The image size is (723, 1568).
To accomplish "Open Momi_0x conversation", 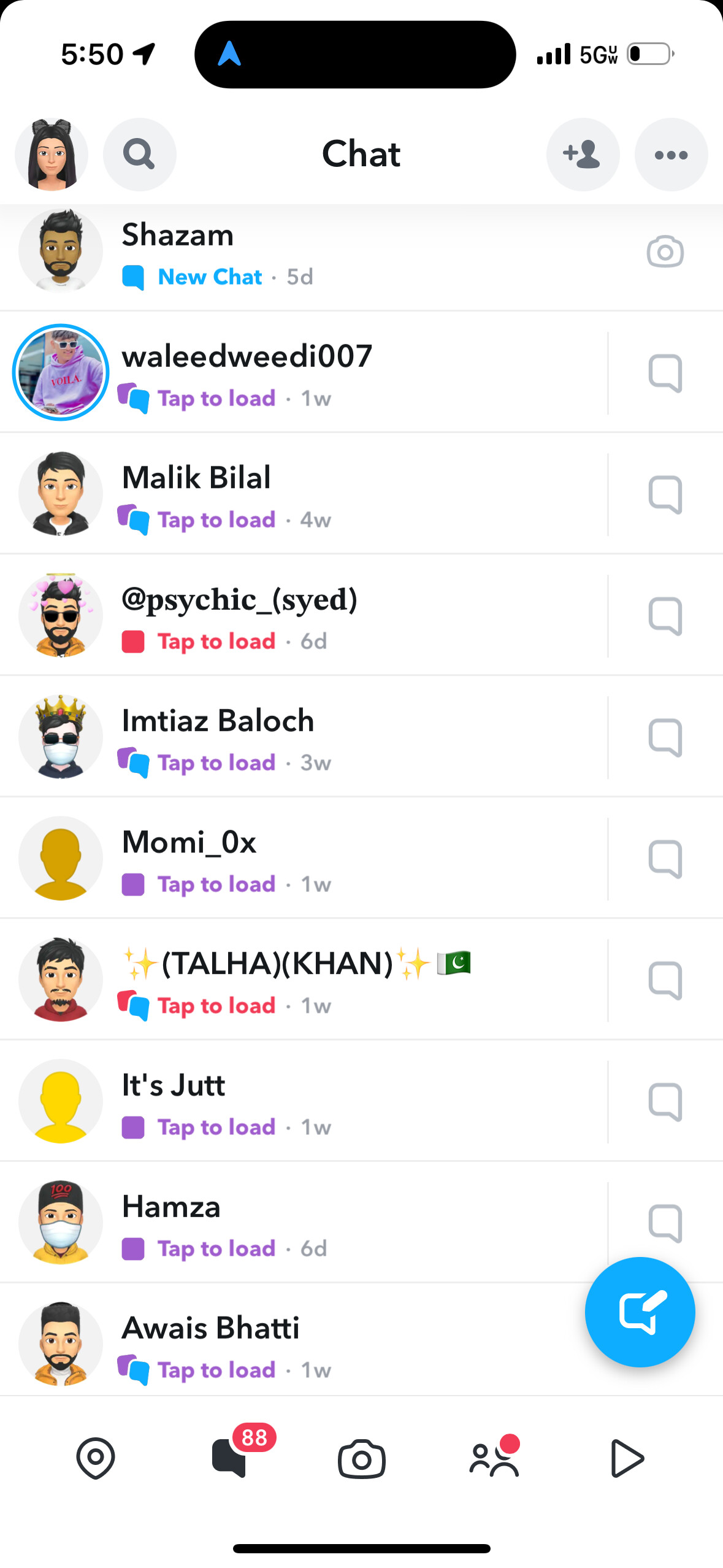I will pos(304,858).
